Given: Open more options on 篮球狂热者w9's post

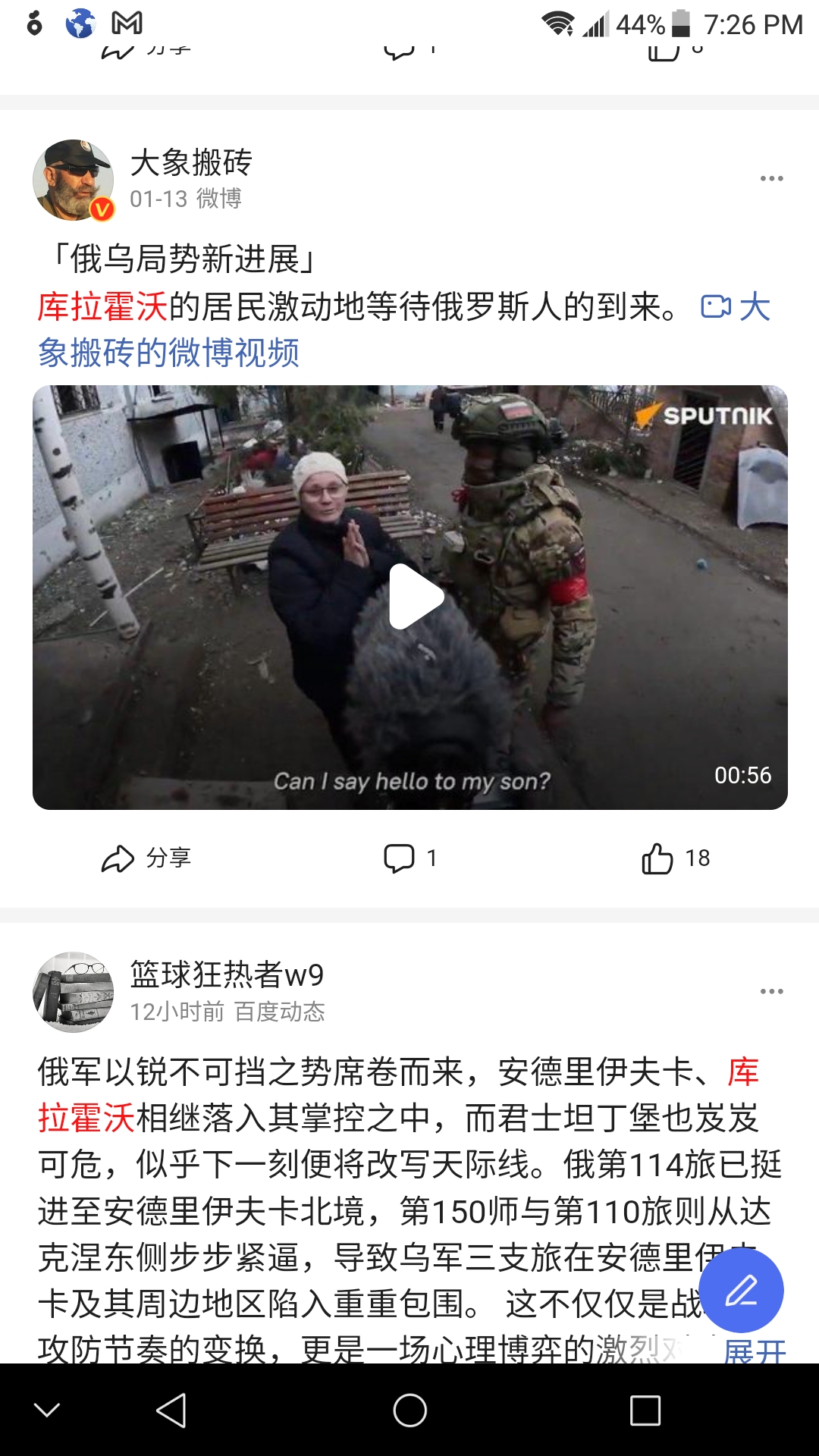Looking at the screenshot, I should 770,990.
